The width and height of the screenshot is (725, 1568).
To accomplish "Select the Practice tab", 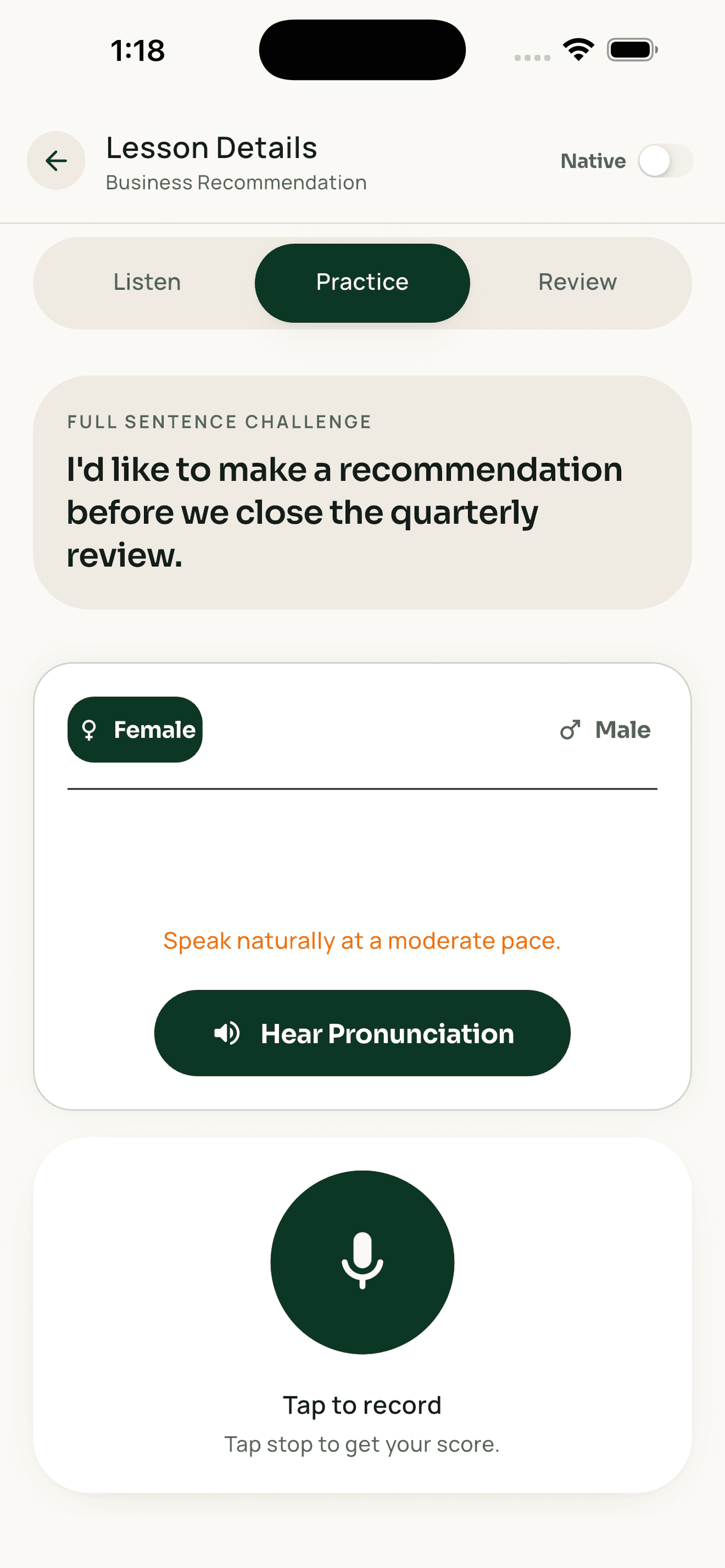I will (x=362, y=282).
